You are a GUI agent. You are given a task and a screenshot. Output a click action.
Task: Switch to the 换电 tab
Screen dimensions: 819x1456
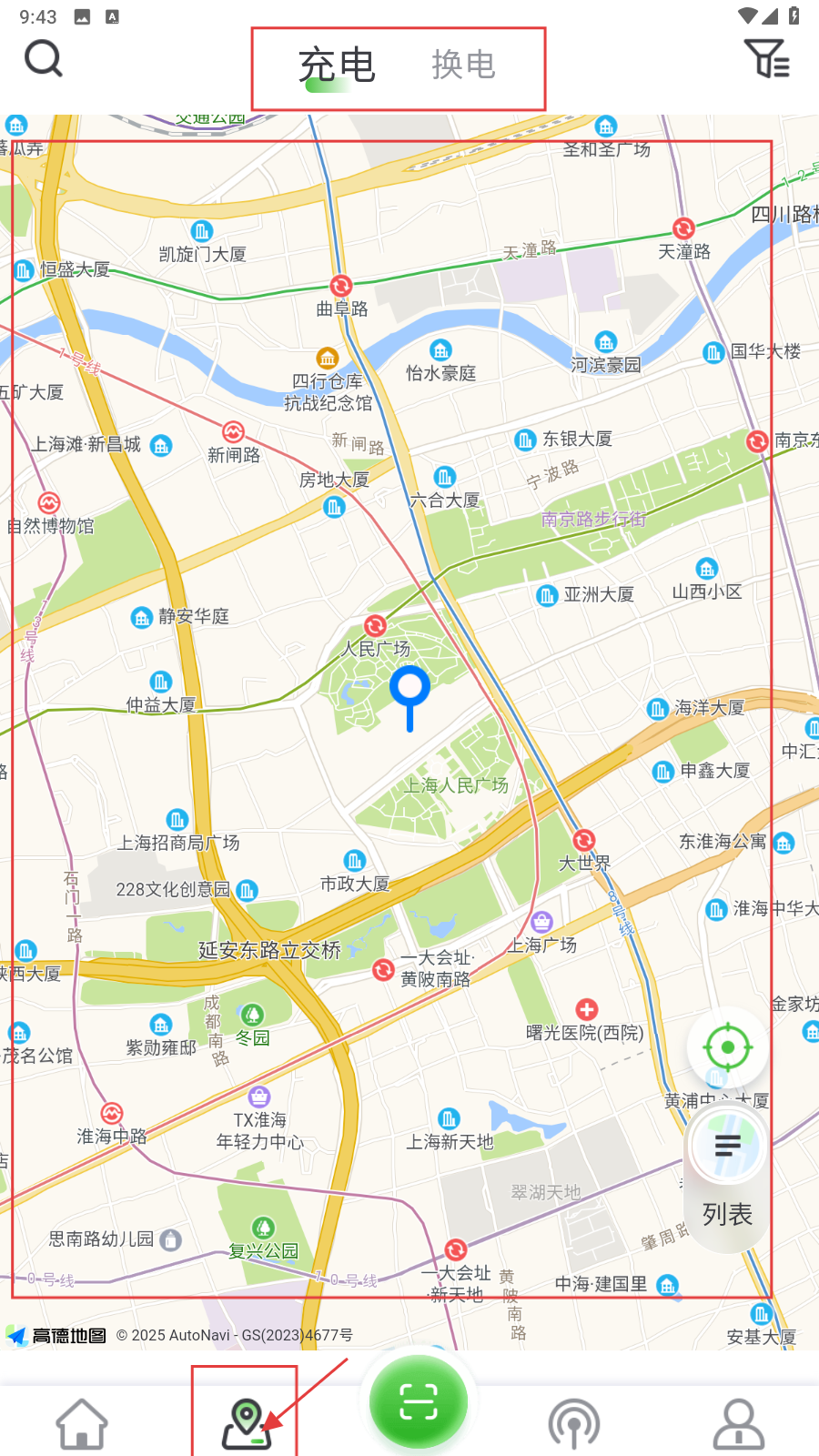[463, 66]
